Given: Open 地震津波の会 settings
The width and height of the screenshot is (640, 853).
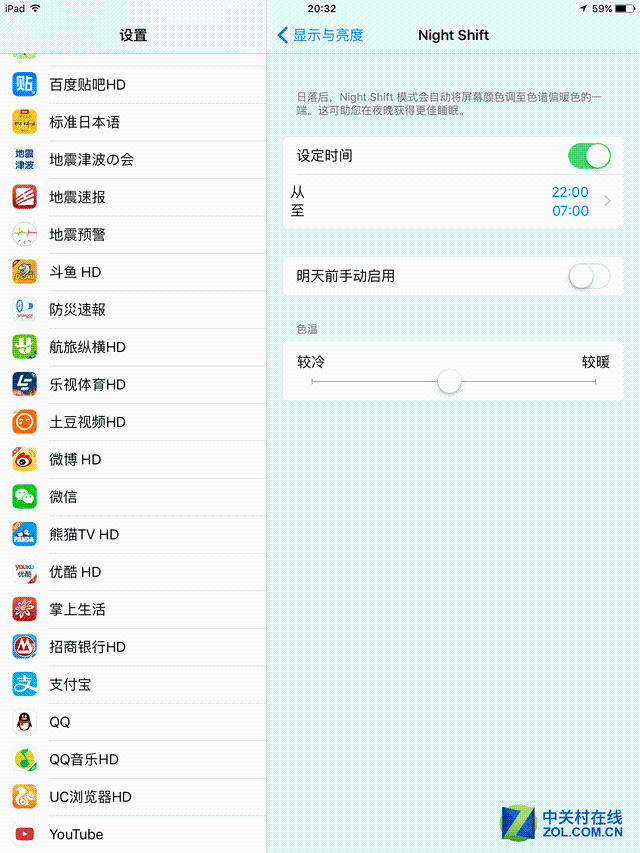Looking at the screenshot, I should 133,160.
